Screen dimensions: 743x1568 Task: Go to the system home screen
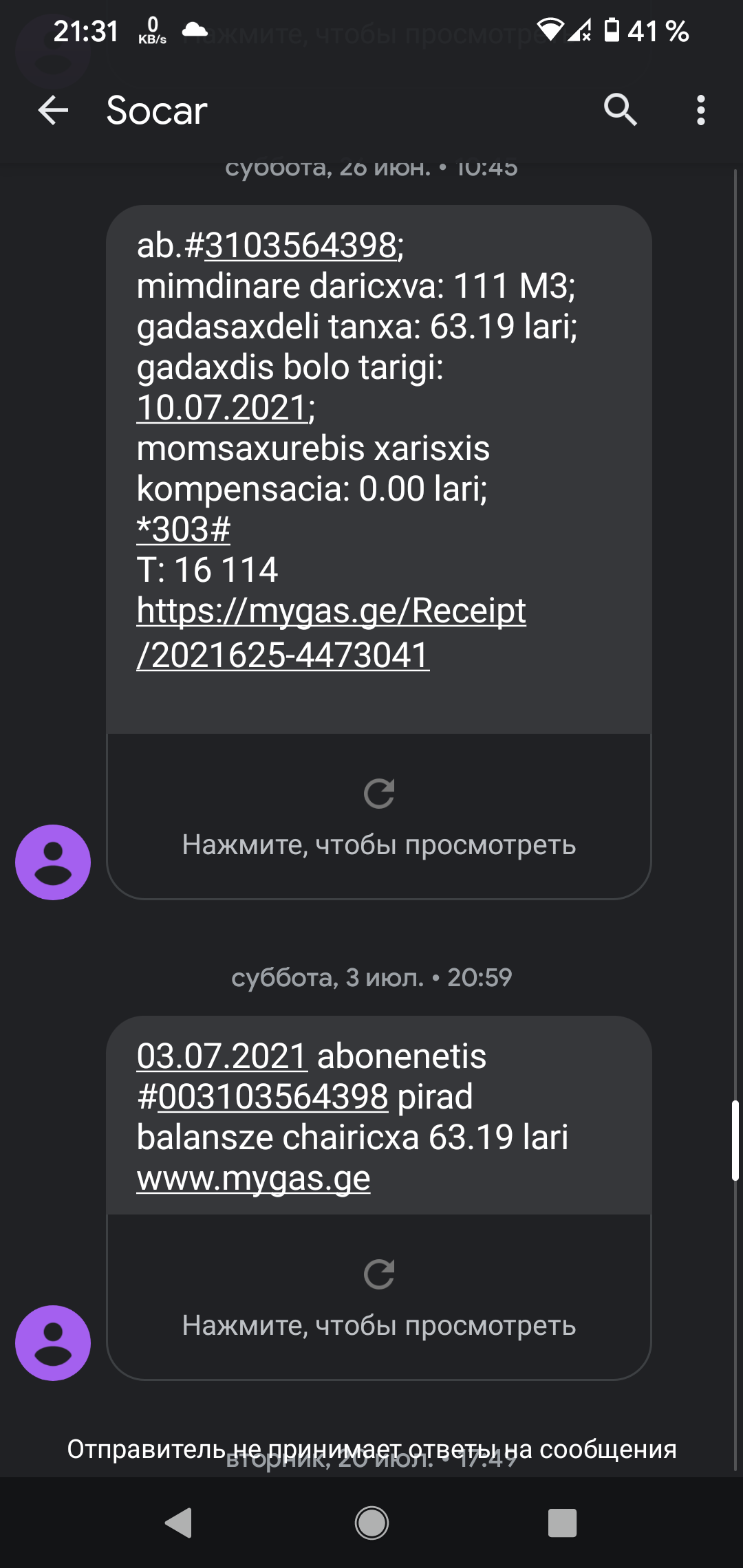(371, 1523)
